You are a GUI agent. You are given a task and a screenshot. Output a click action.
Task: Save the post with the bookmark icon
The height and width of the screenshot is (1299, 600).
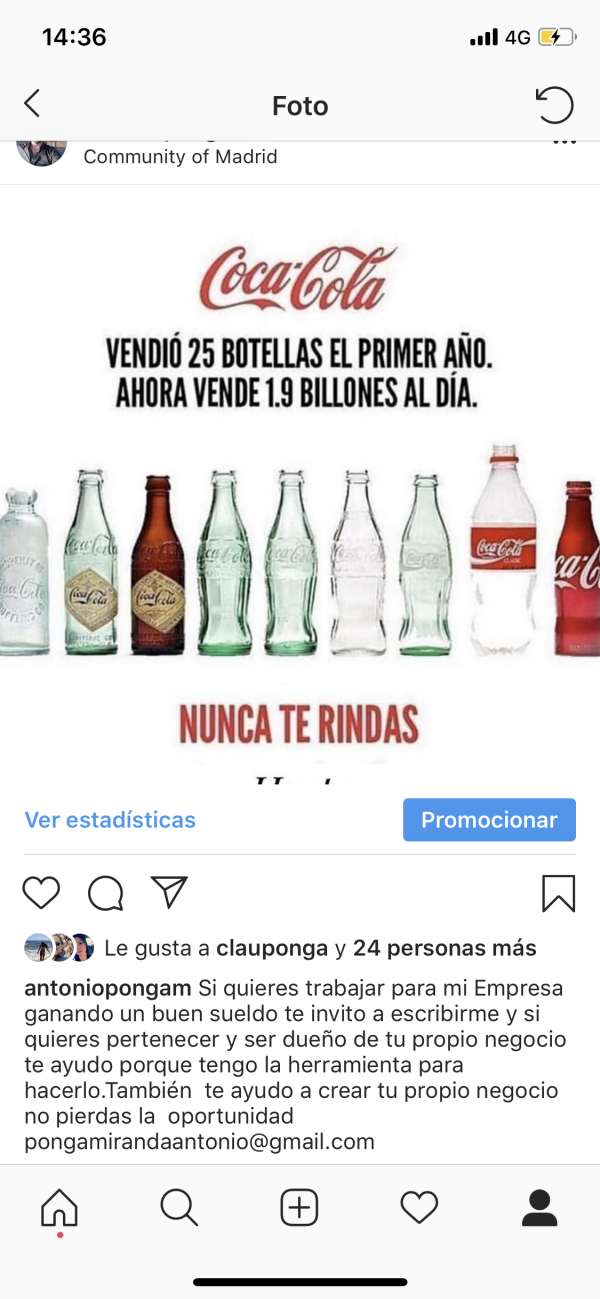pyautogui.click(x=559, y=893)
